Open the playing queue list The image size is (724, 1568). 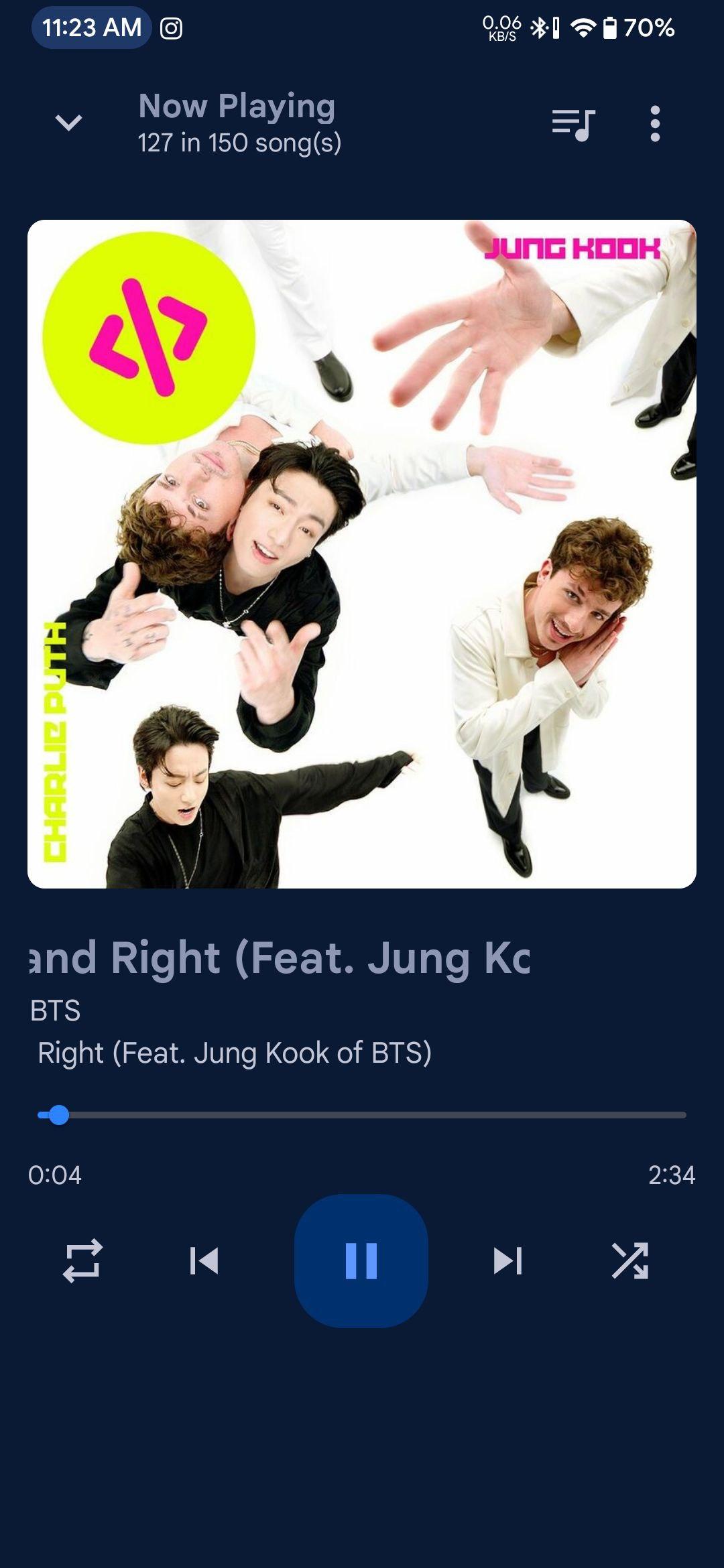[x=573, y=124]
